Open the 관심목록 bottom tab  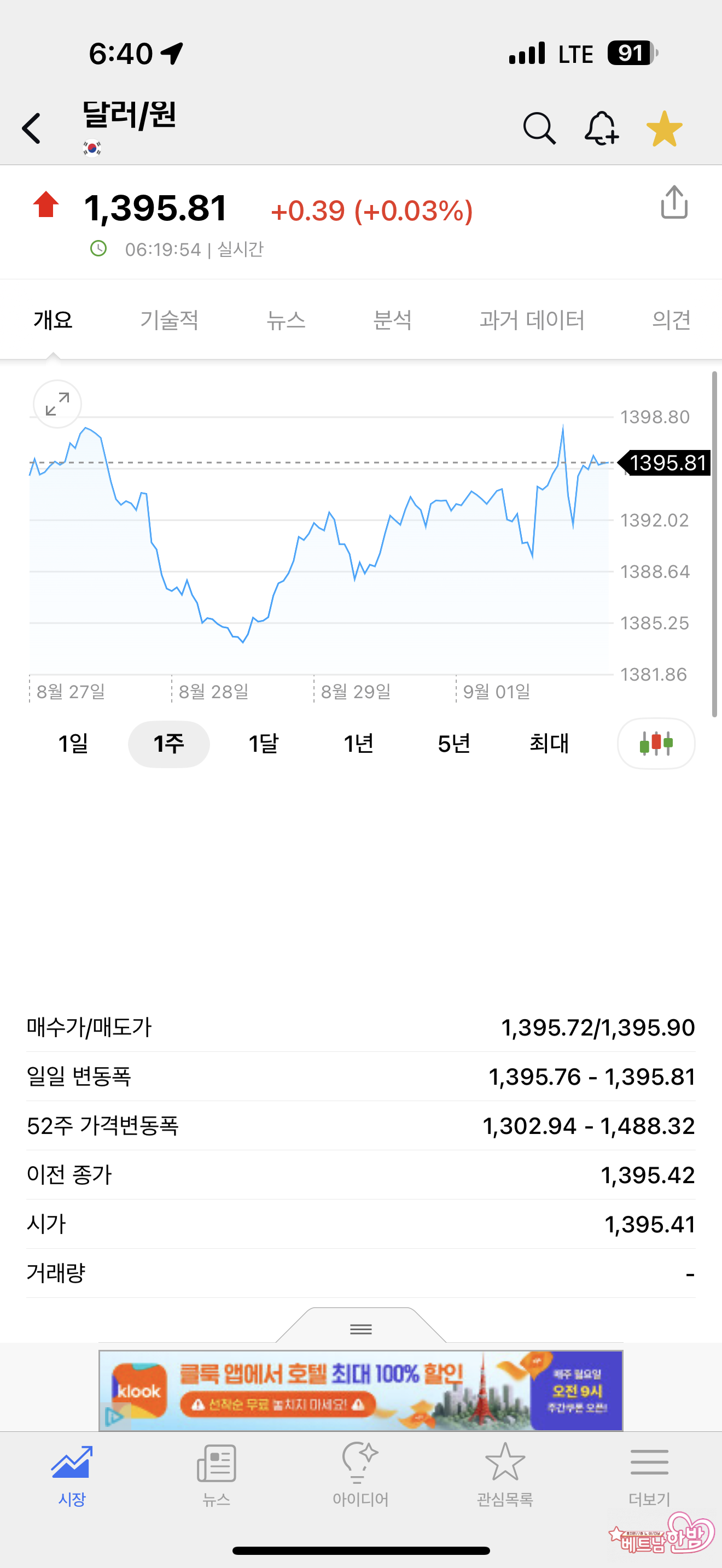click(505, 1473)
